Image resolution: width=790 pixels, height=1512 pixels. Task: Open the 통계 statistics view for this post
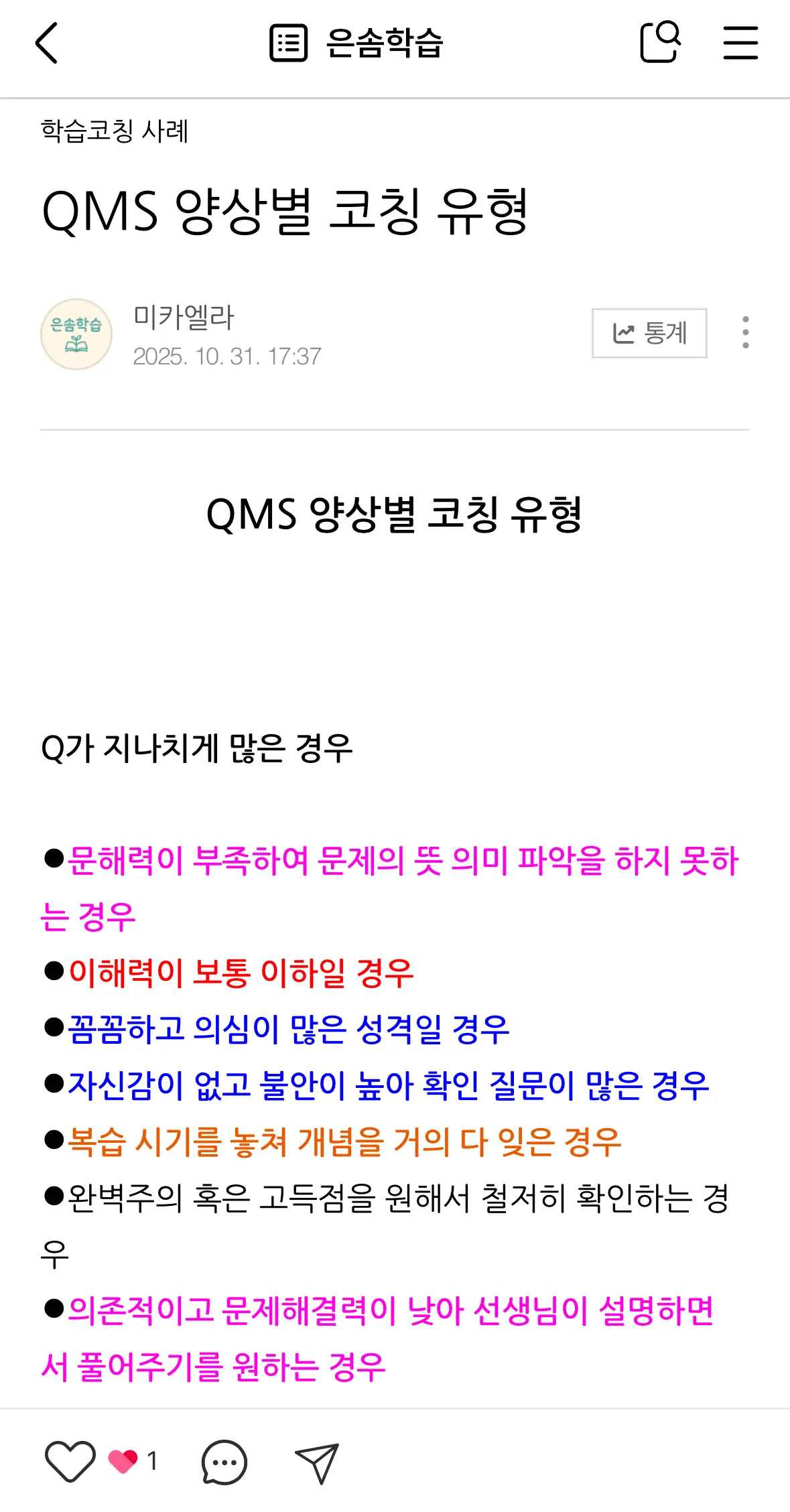(649, 333)
